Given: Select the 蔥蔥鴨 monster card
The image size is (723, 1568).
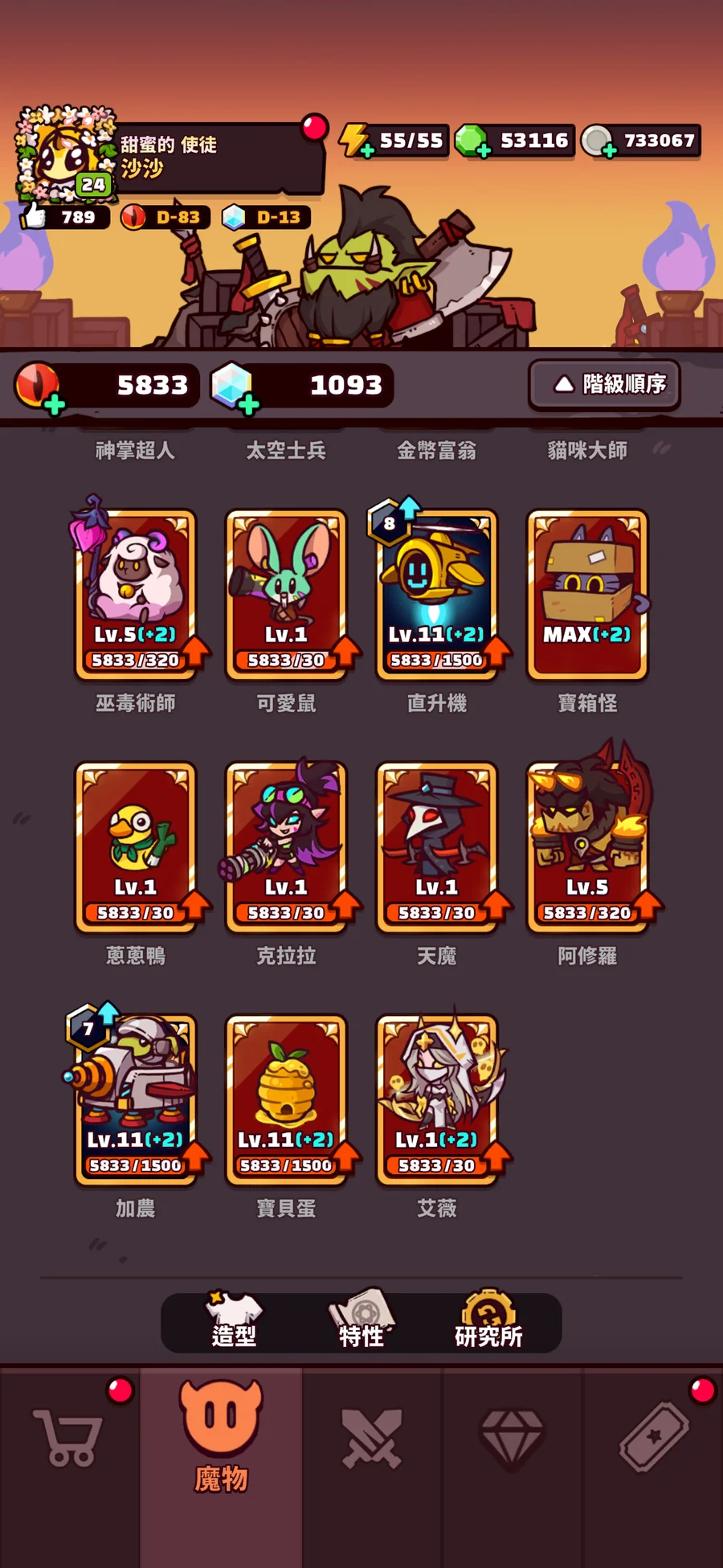Looking at the screenshot, I should [x=136, y=847].
